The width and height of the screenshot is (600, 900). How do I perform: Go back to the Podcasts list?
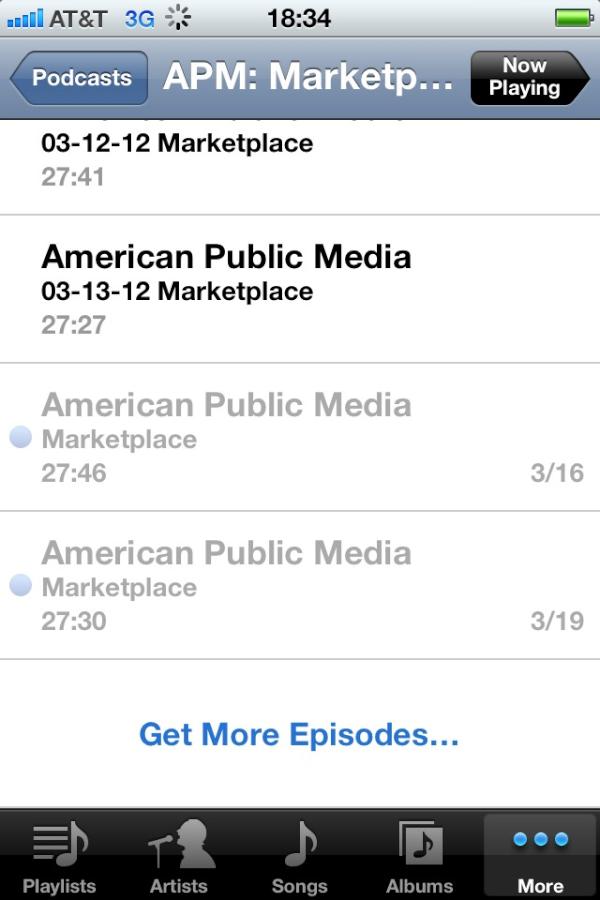(x=80, y=78)
